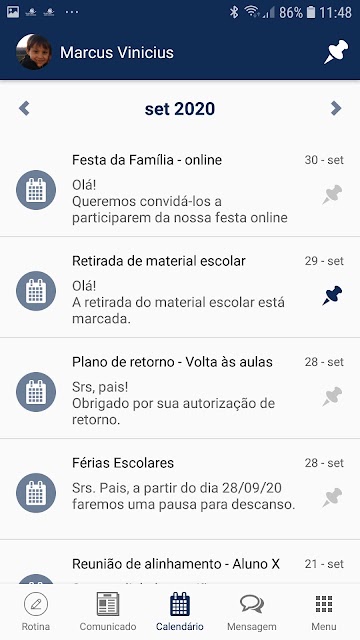Screen dimensions: 360x640
Task: Open Férias Escolares event
Action: pyautogui.click(x=180, y=489)
